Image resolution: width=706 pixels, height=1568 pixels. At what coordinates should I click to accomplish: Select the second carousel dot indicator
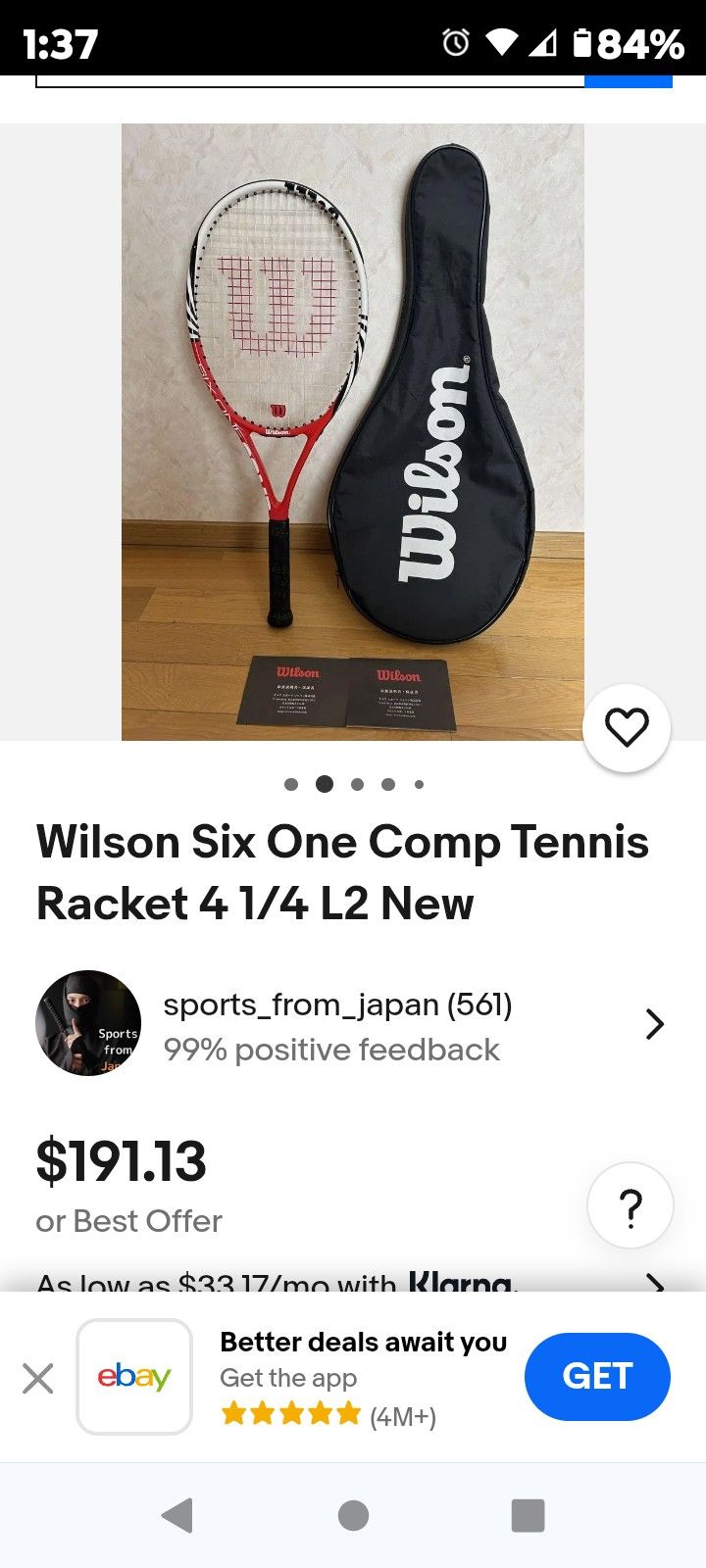tap(324, 784)
